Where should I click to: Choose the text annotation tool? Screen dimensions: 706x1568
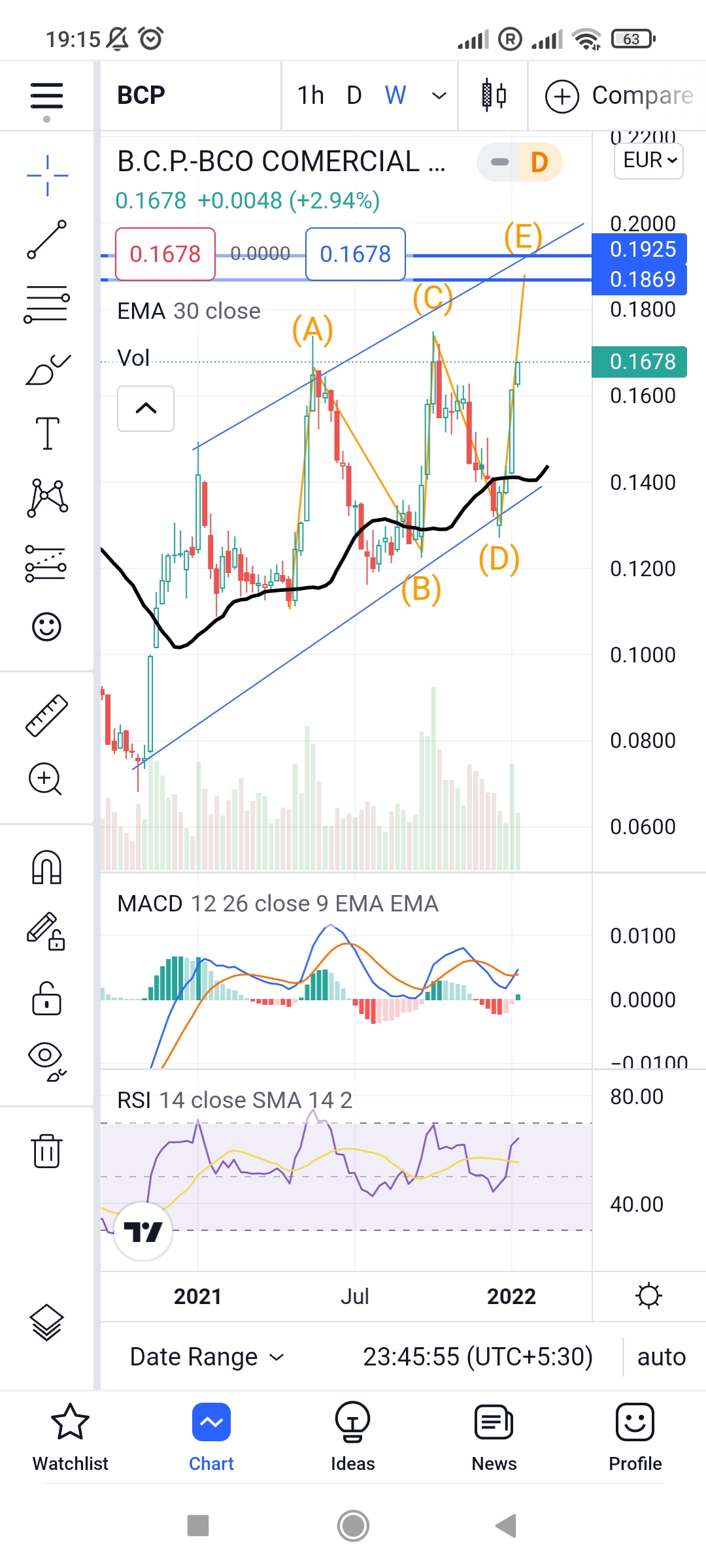click(x=46, y=433)
